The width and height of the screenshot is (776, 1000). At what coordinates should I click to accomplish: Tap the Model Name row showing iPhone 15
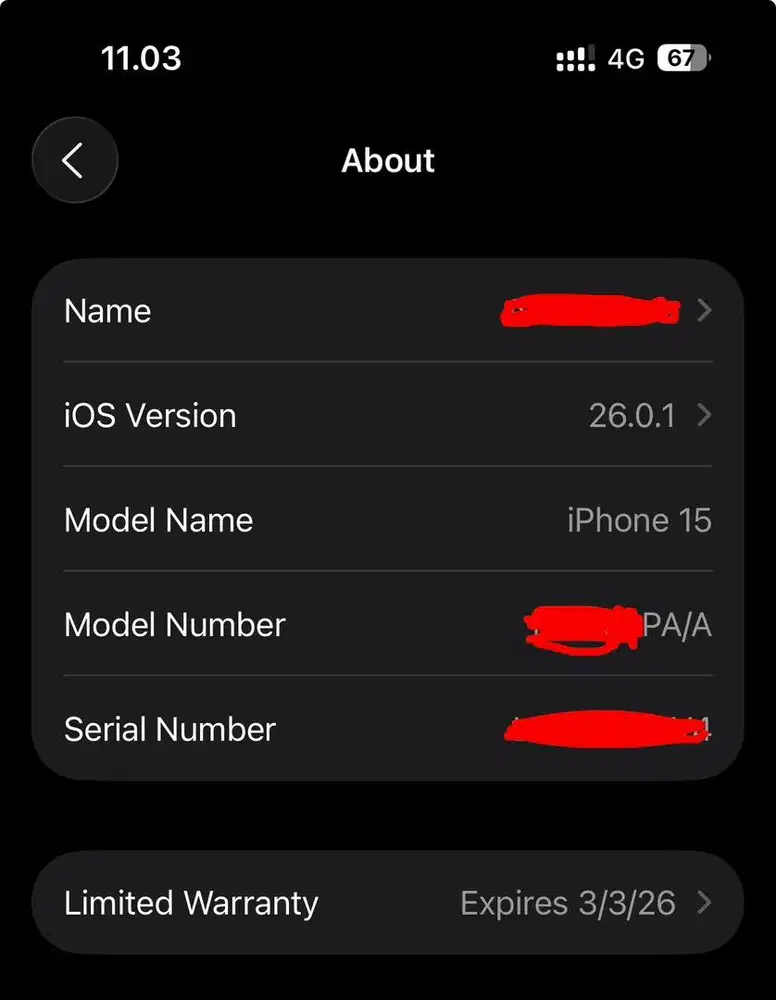pos(300,520)
